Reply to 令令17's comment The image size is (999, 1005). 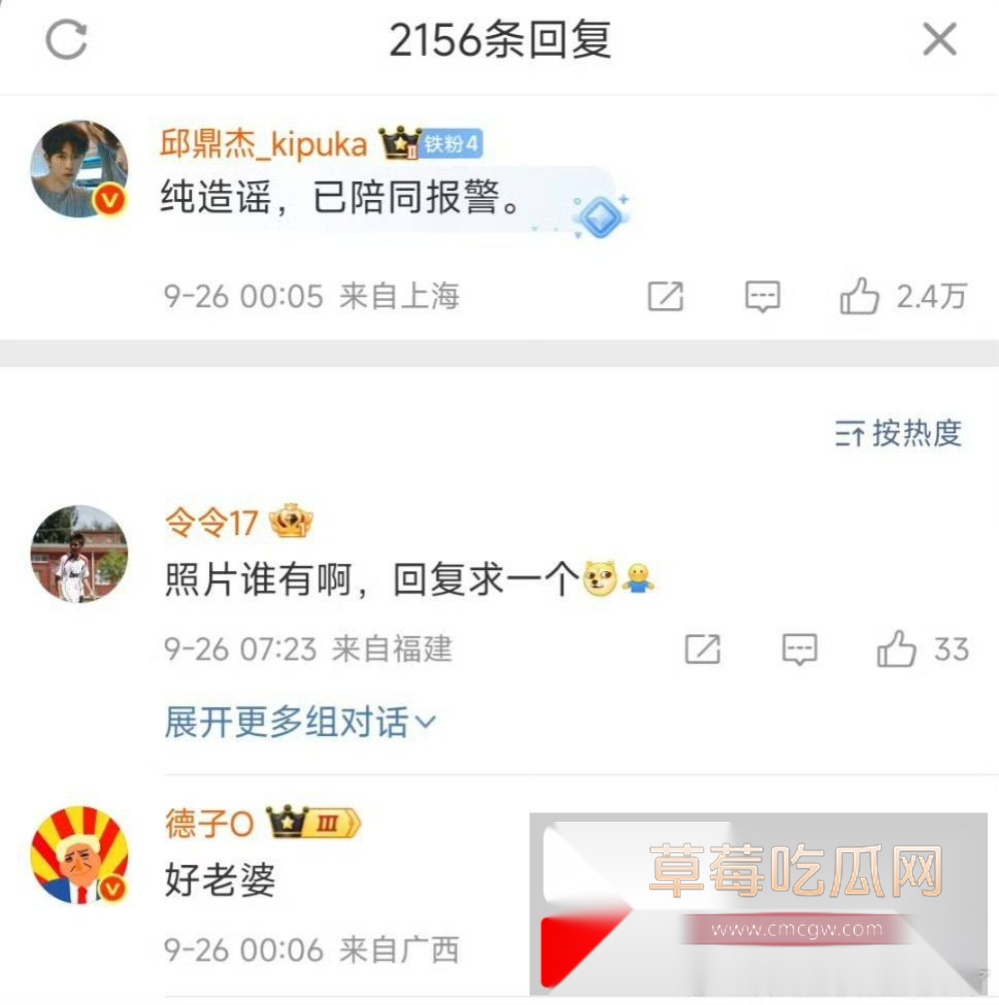click(x=800, y=649)
